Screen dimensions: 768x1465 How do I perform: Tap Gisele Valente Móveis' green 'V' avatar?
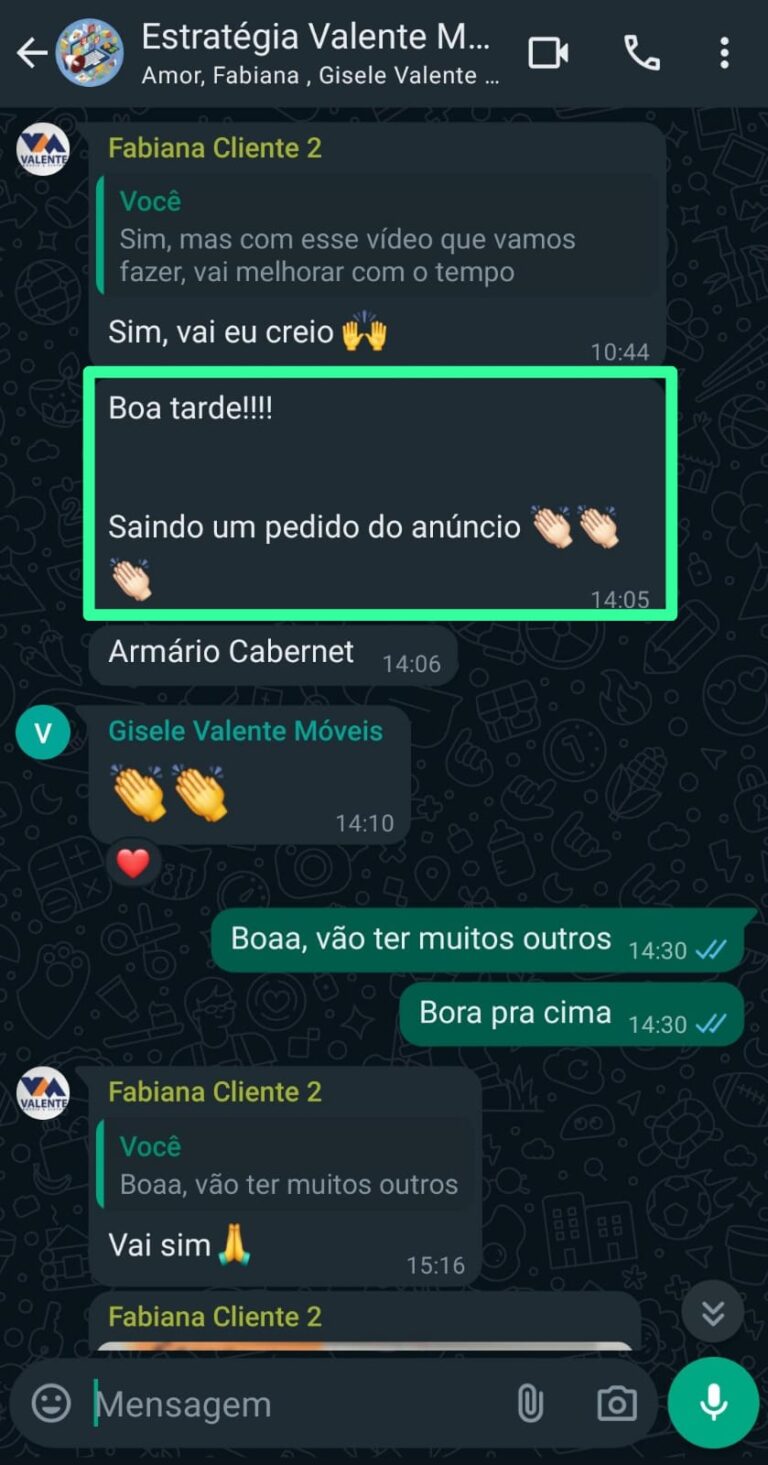click(42, 731)
